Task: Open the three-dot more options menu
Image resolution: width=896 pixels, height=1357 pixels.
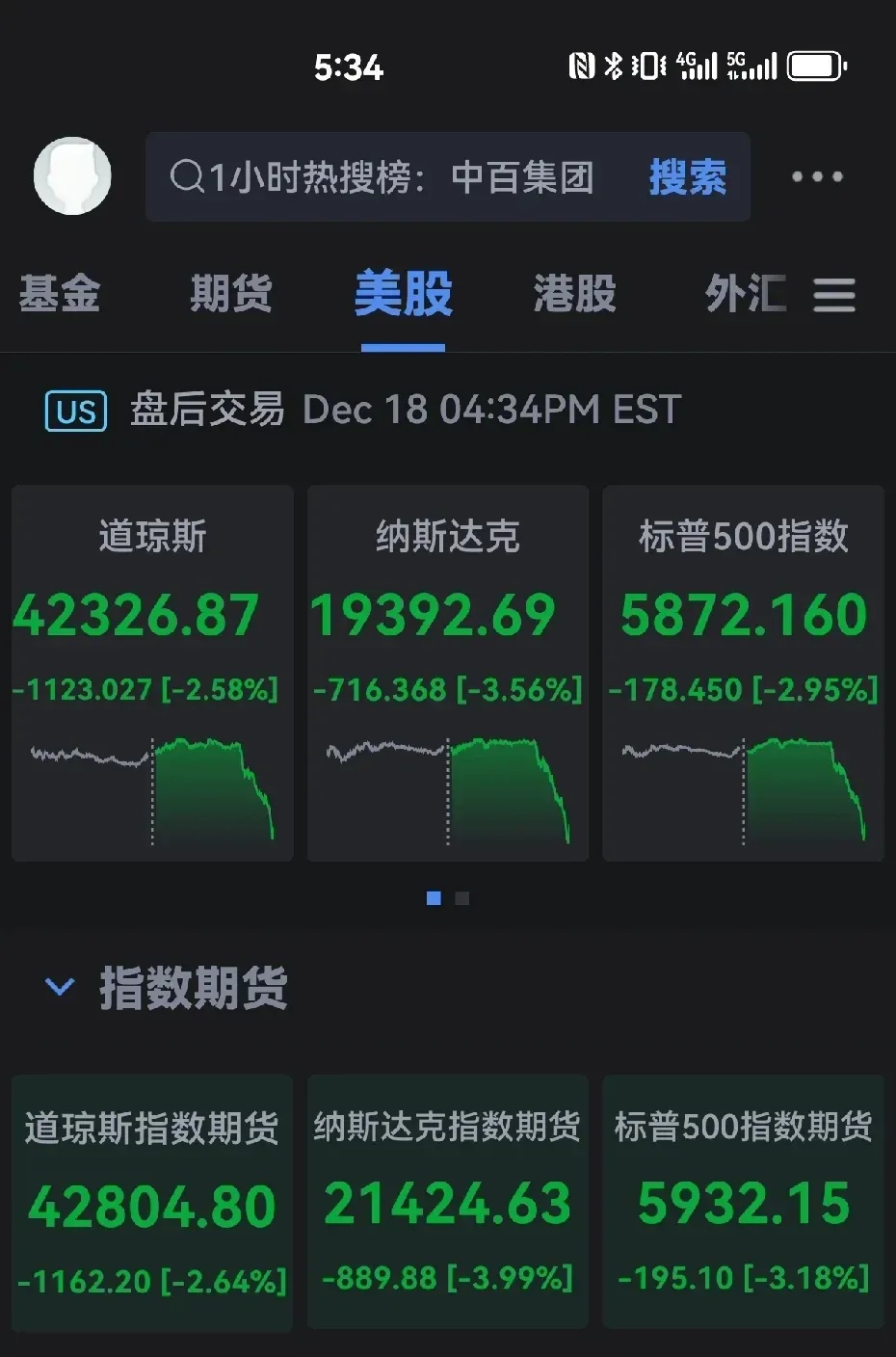Action: 817,176
